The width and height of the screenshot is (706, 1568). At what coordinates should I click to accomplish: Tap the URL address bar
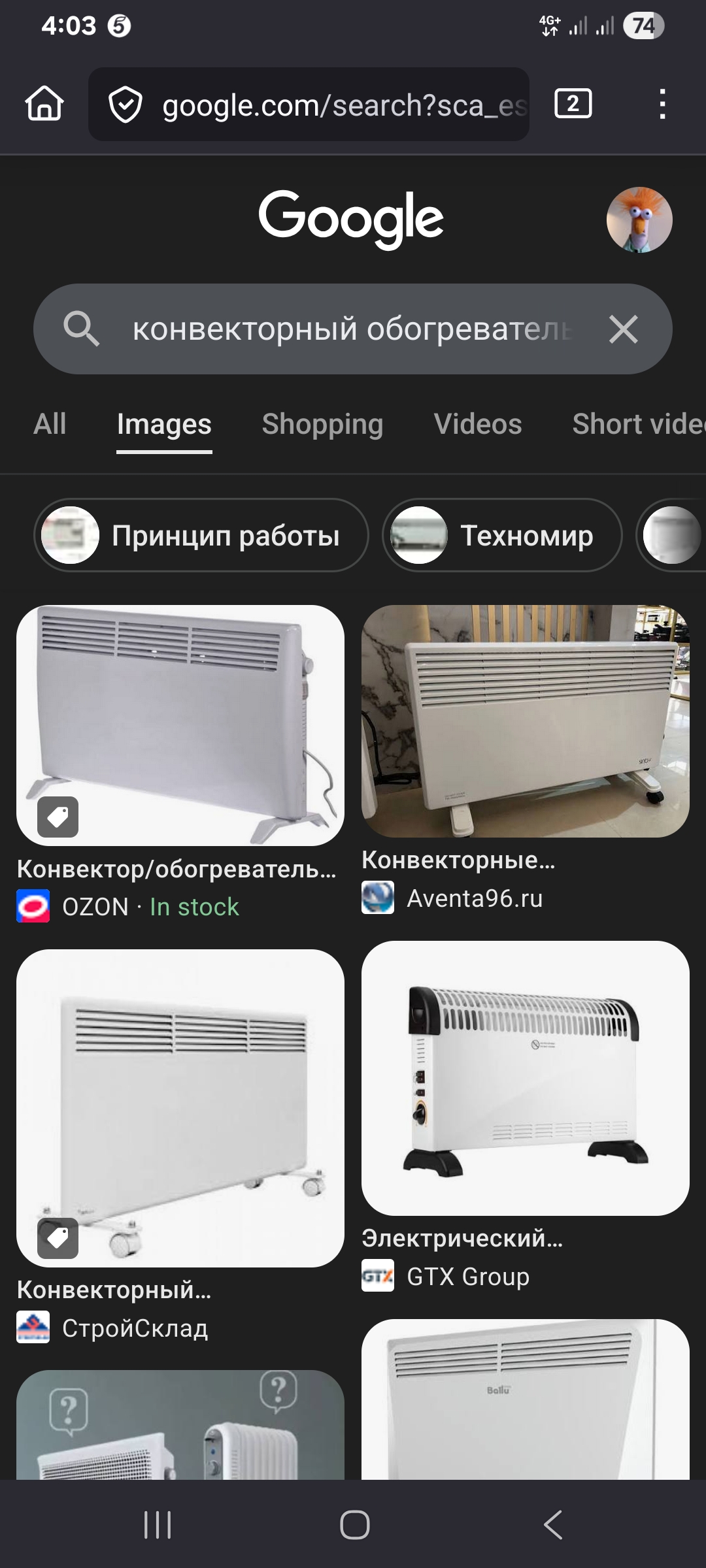click(x=340, y=105)
